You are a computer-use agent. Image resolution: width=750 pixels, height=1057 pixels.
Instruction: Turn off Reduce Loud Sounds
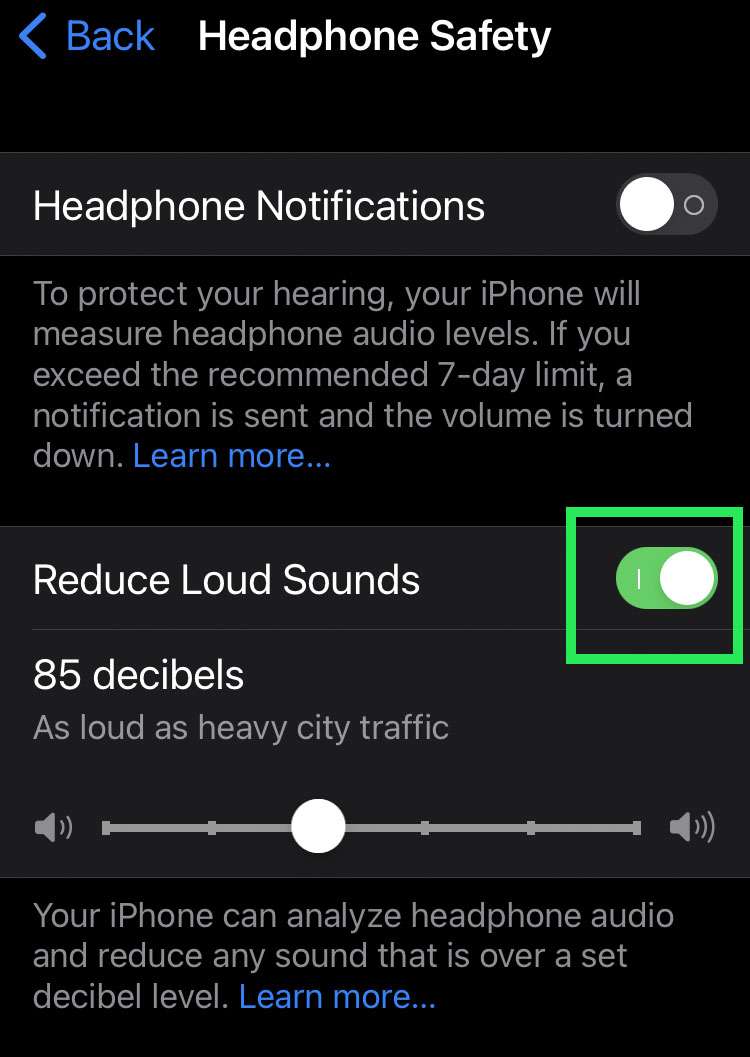point(667,579)
